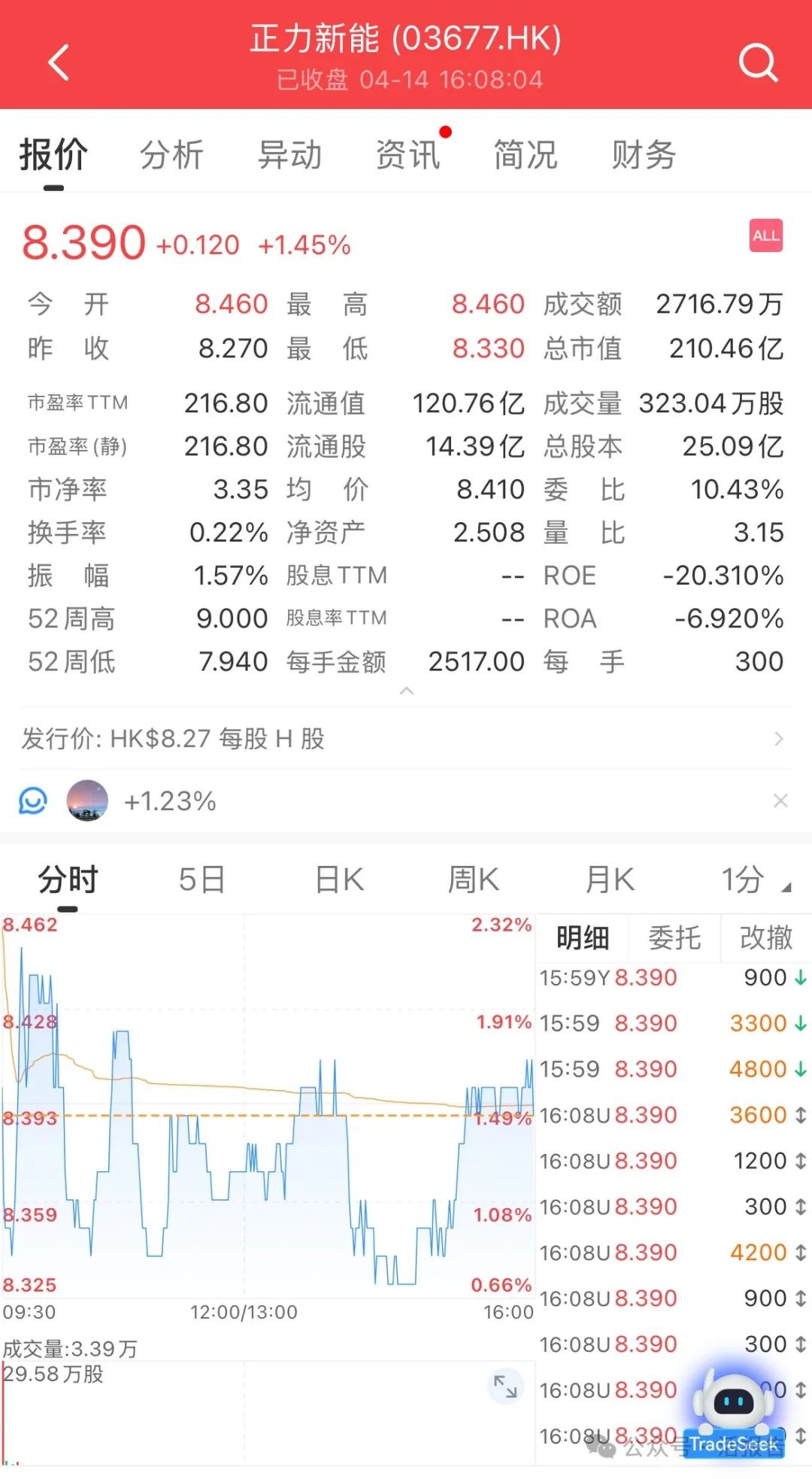Switch to the 日K daily chart
Screen dimensions: 812x1479
coord(338,878)
